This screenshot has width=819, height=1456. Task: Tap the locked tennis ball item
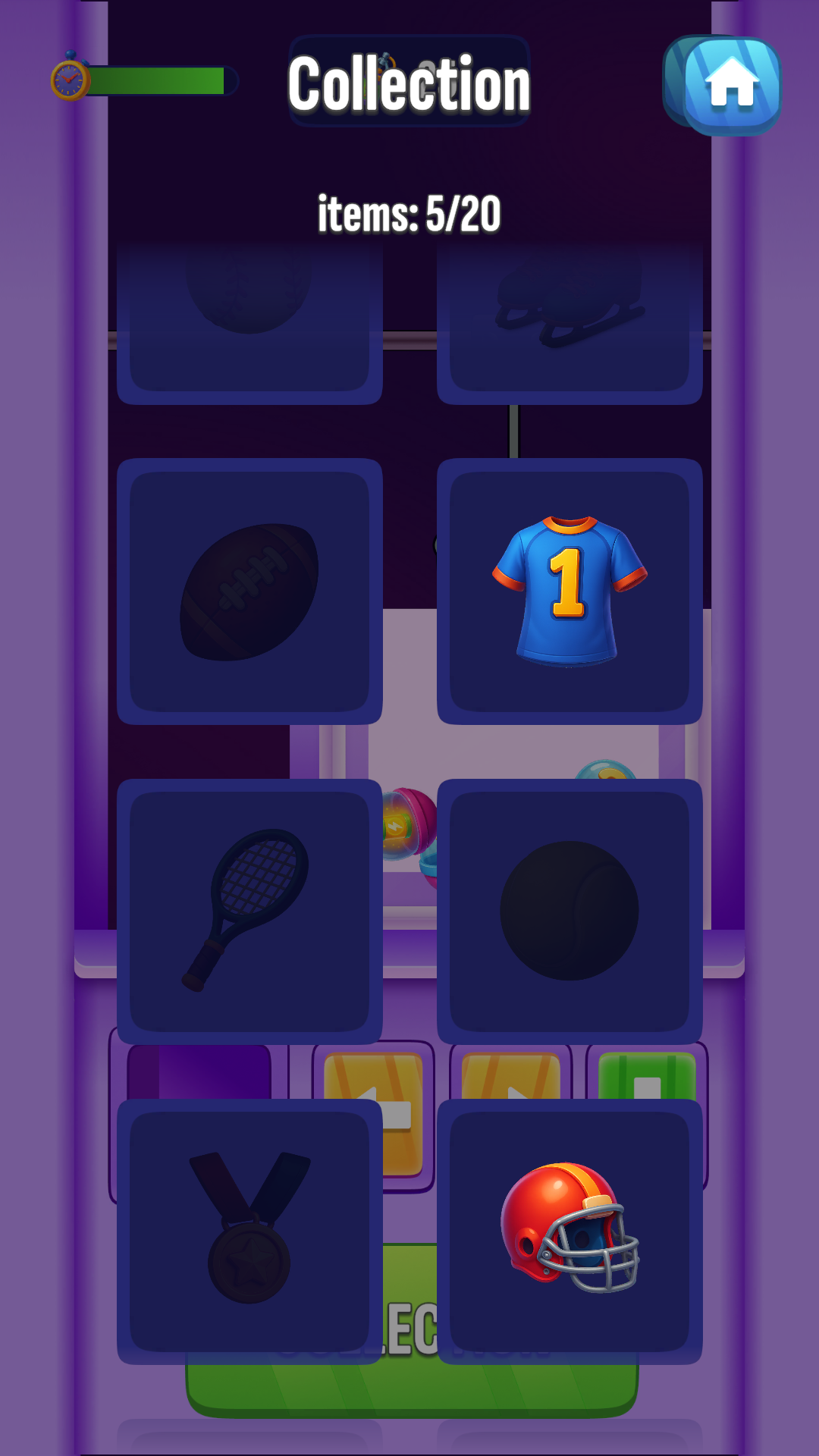[x=570, y=910]
